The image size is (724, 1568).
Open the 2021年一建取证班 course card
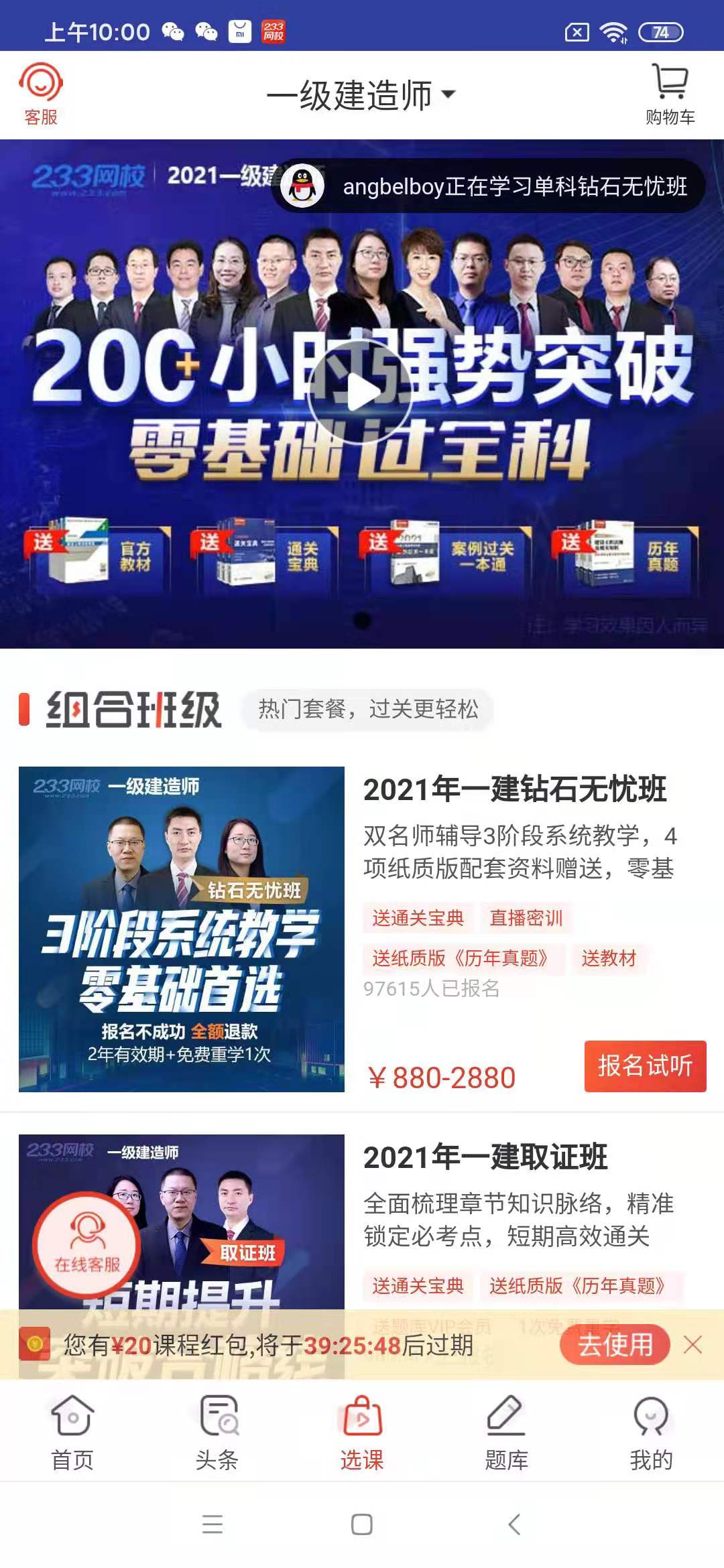point(485,1158)
